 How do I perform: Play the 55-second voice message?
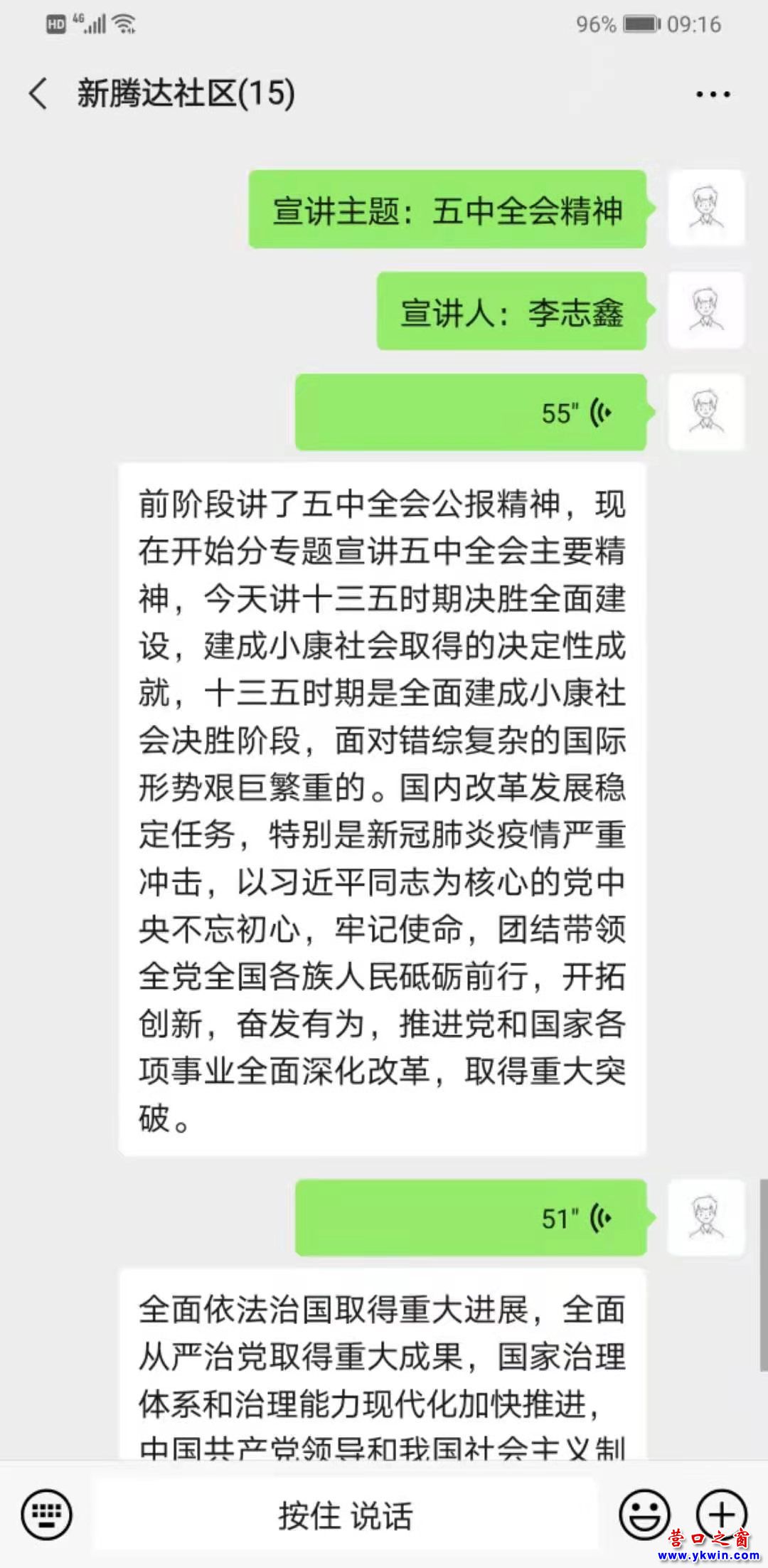click(470, 413)
